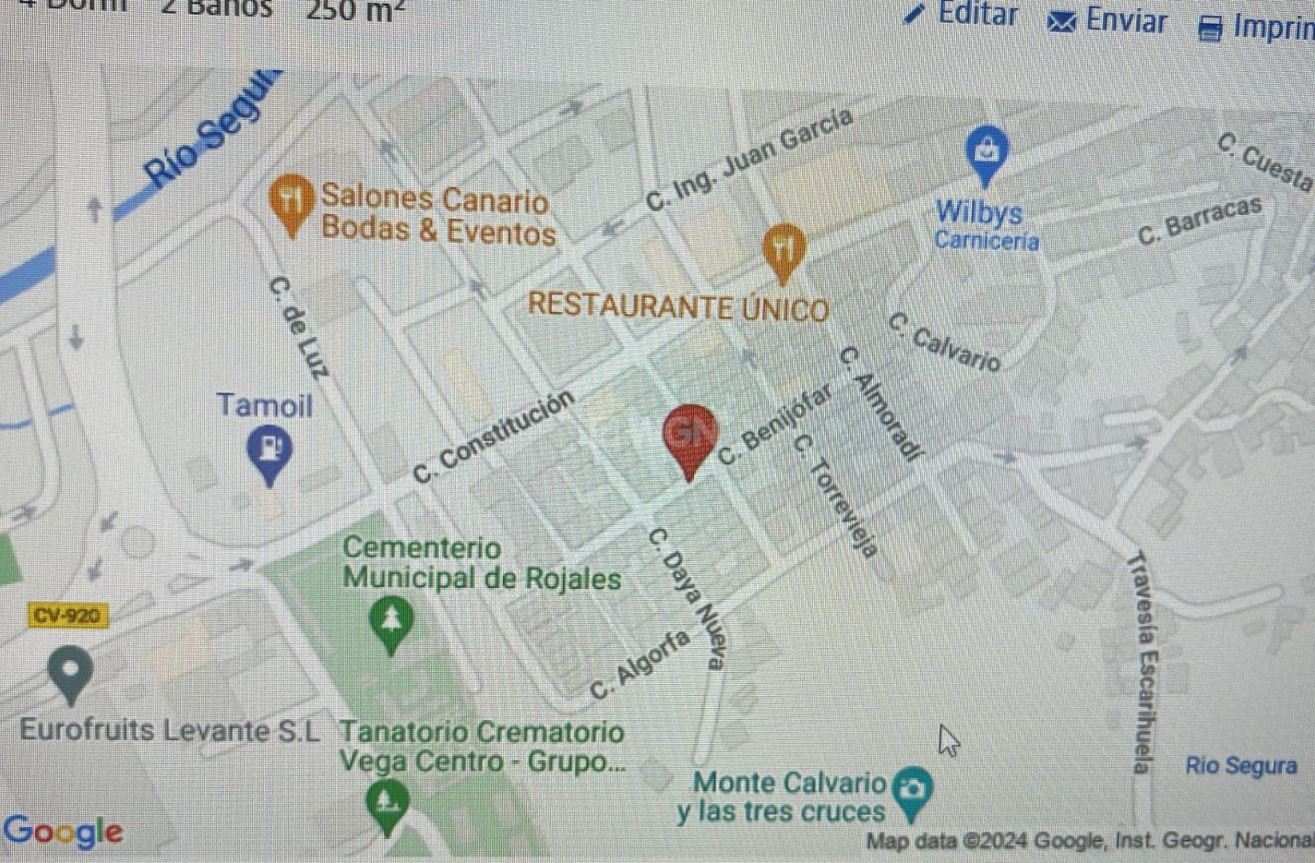
Task: Open Cementerio Municipal de Rojales marker
Action: pyautogui.click(x=391, y=621)
